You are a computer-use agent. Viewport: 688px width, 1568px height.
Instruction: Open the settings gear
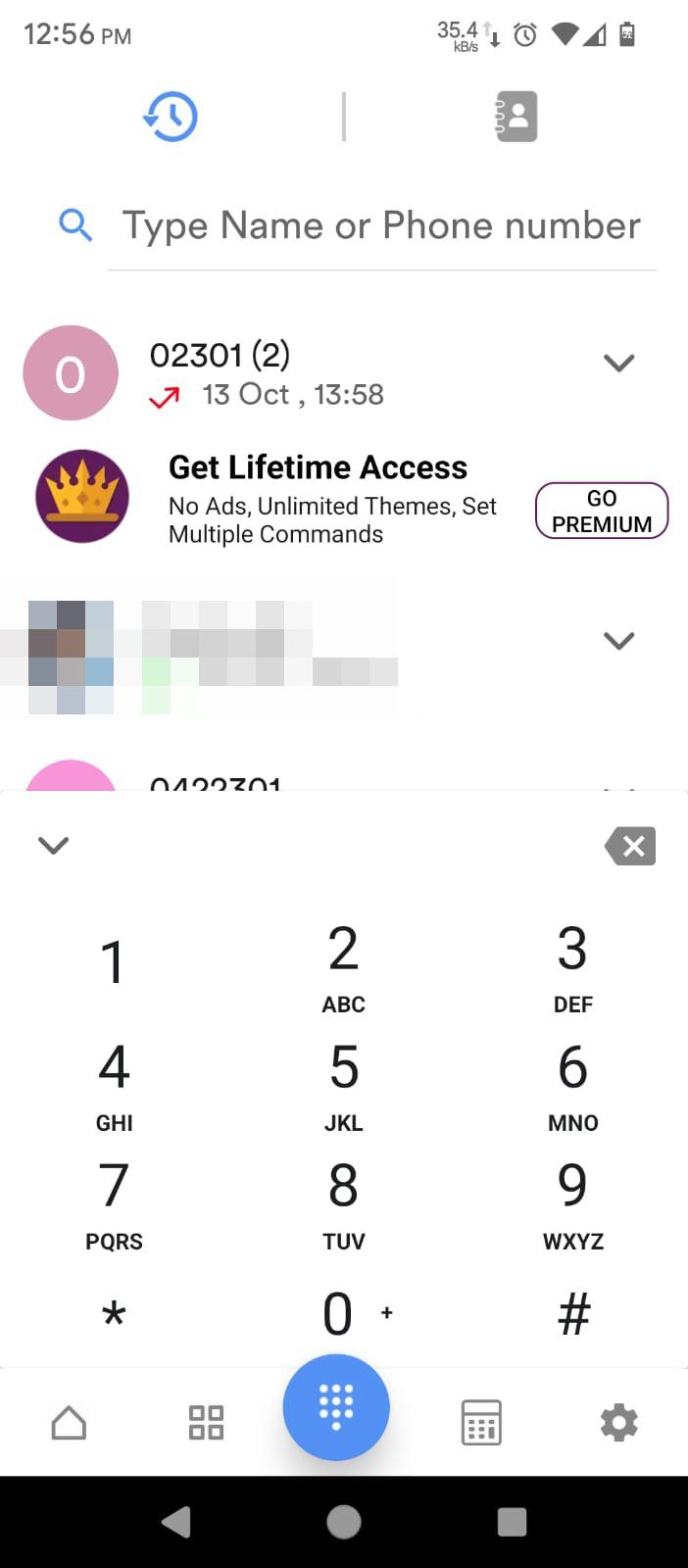[618, 1423]
